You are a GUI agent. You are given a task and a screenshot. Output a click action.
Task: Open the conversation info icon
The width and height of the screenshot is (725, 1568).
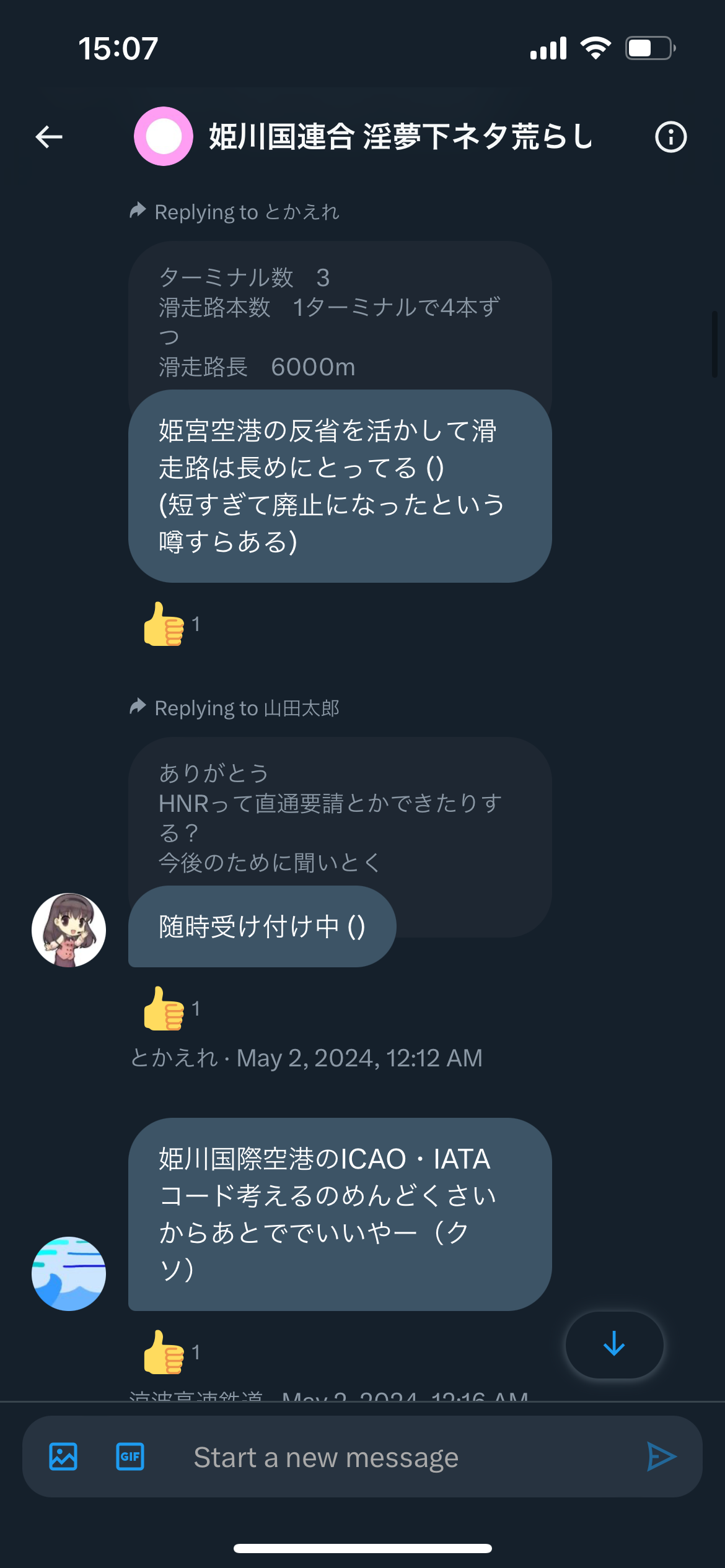670,137
